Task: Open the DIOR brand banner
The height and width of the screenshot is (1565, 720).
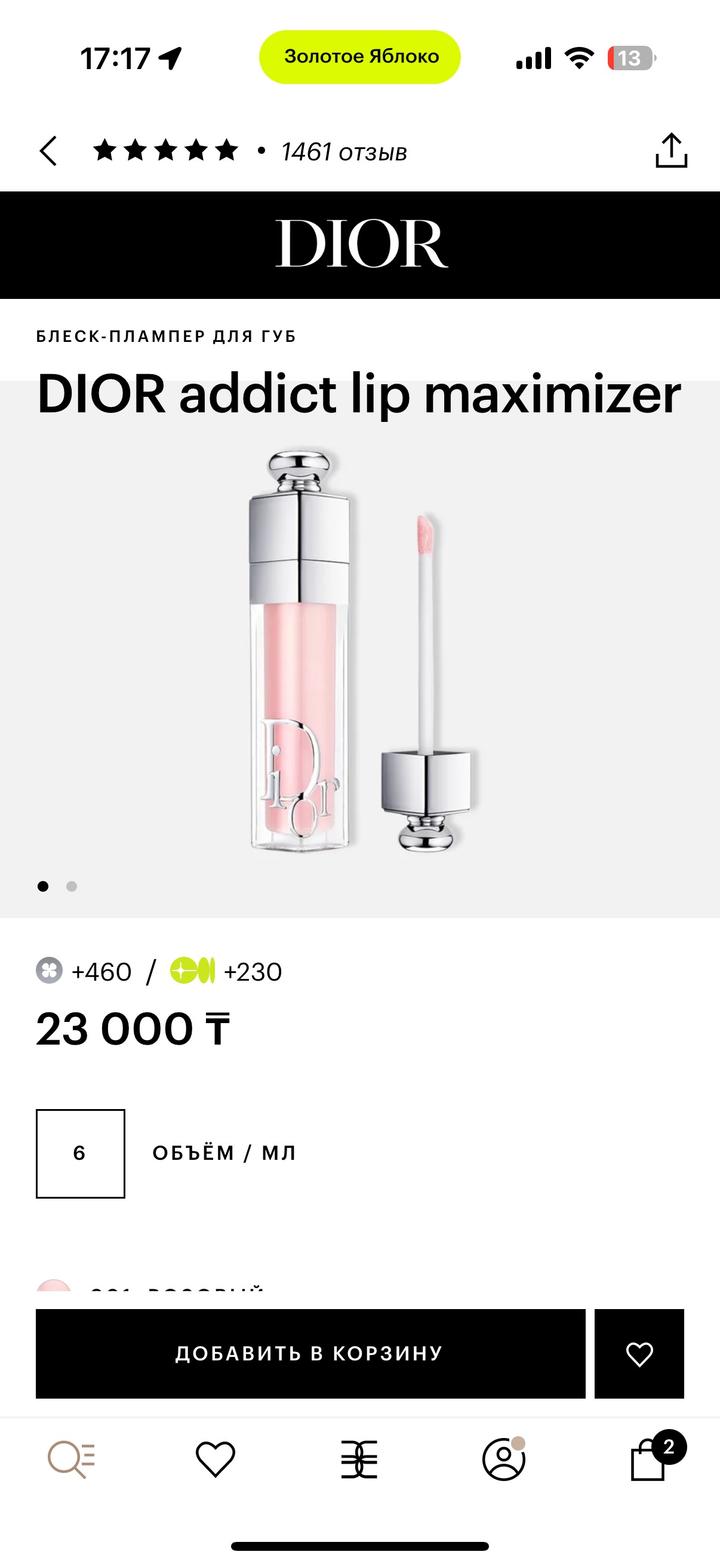Action: 360,244
